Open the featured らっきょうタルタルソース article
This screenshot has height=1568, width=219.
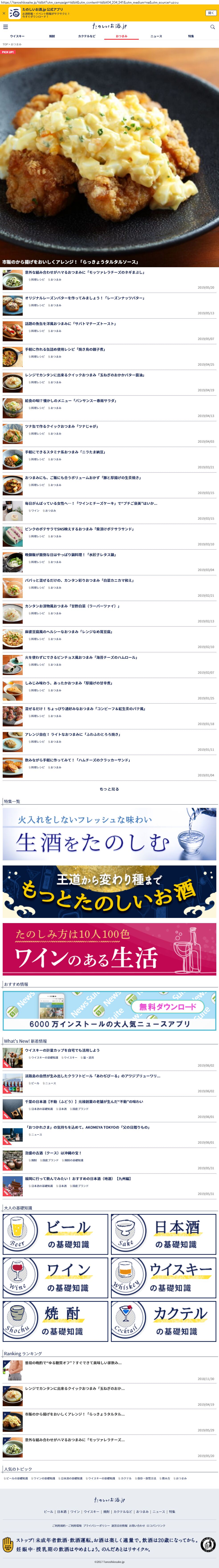pos(109,158)
